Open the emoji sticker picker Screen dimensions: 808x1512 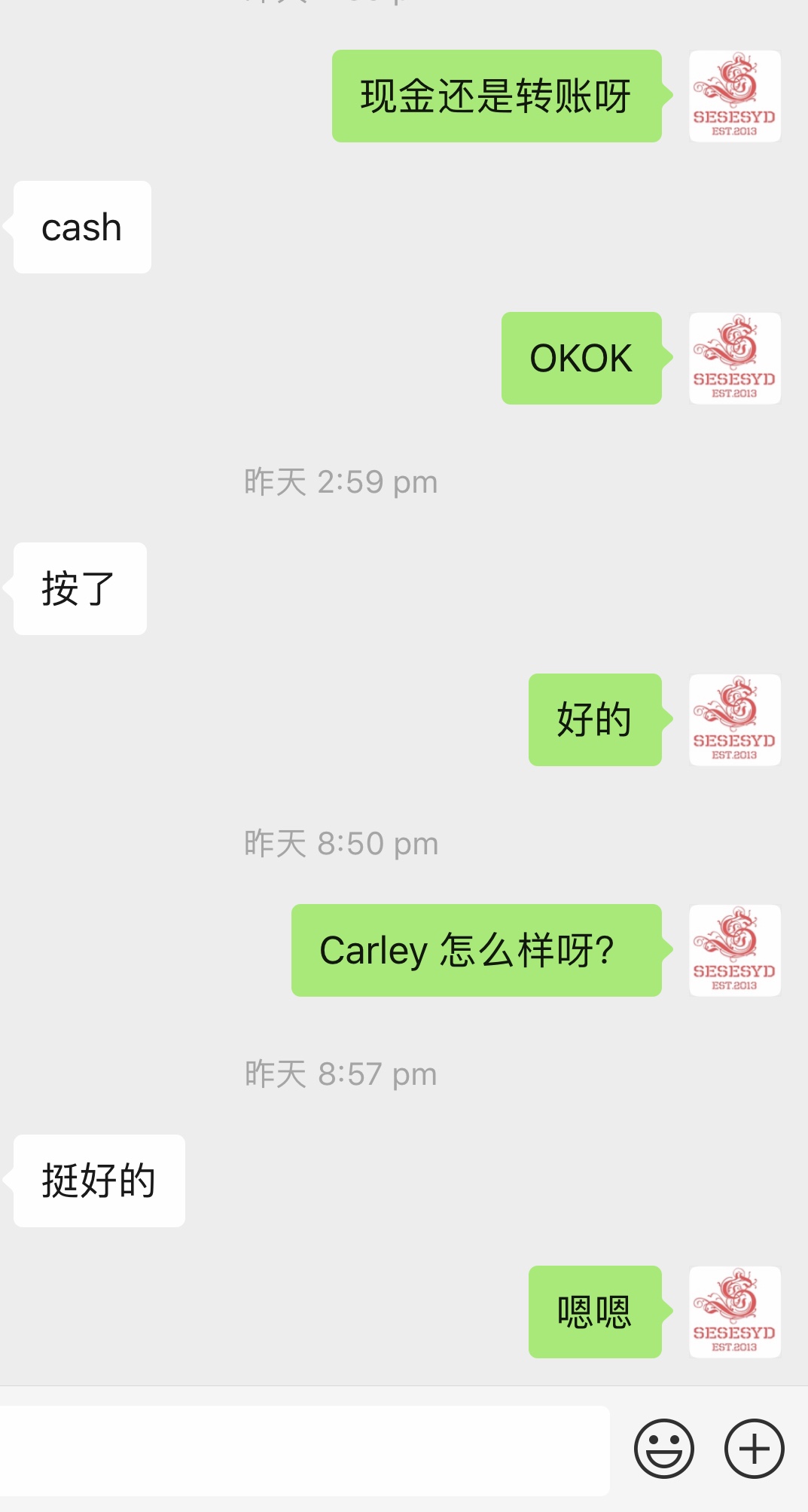click(x=663, y=1448)
